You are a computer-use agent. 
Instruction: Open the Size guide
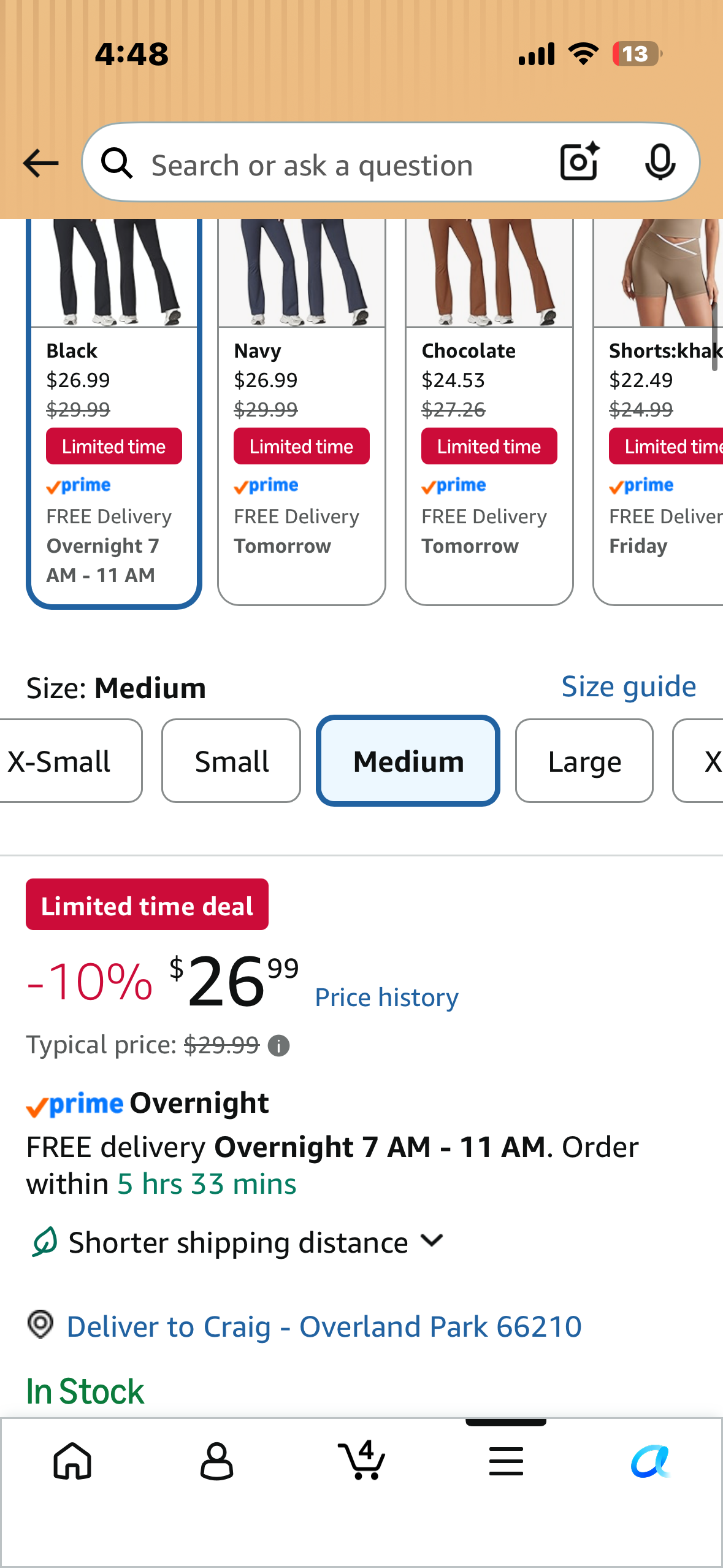[x=629, y=686]
